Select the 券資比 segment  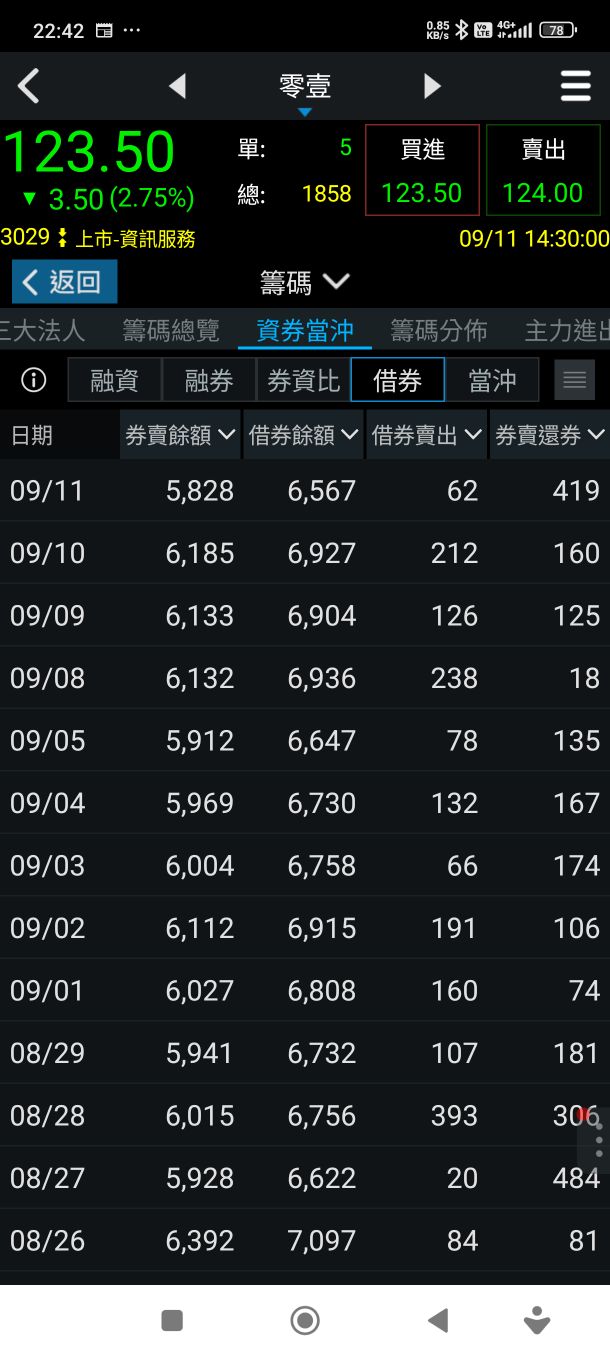[303, 380]
